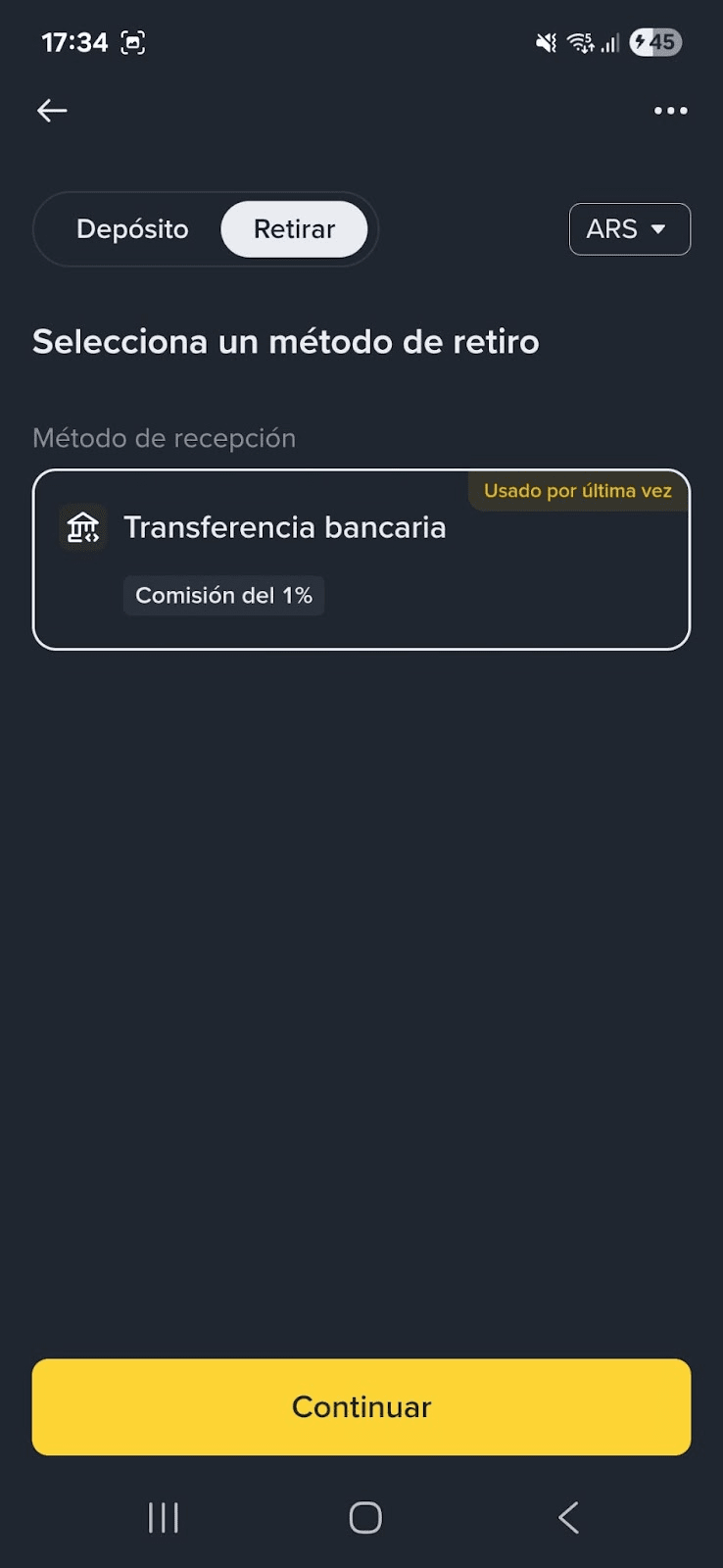The height and width of the screenshot is (1568, 723).
Task: Choose Transferencia bancaria withdrawal method
Action: (x=361, y=559)
